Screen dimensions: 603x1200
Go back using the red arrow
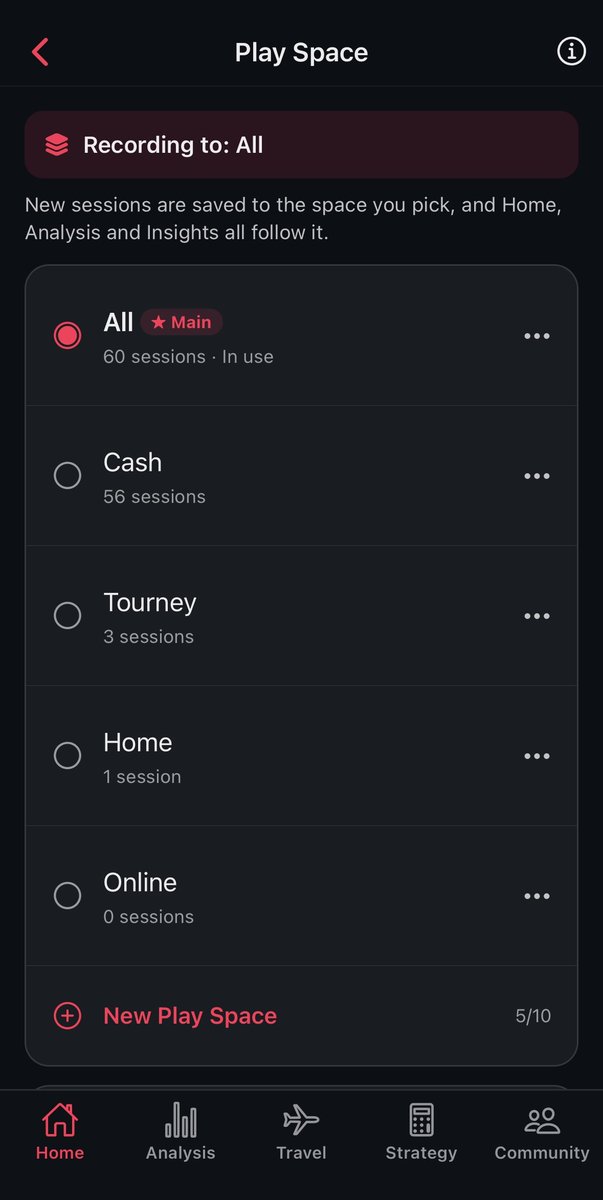(40, 52)
